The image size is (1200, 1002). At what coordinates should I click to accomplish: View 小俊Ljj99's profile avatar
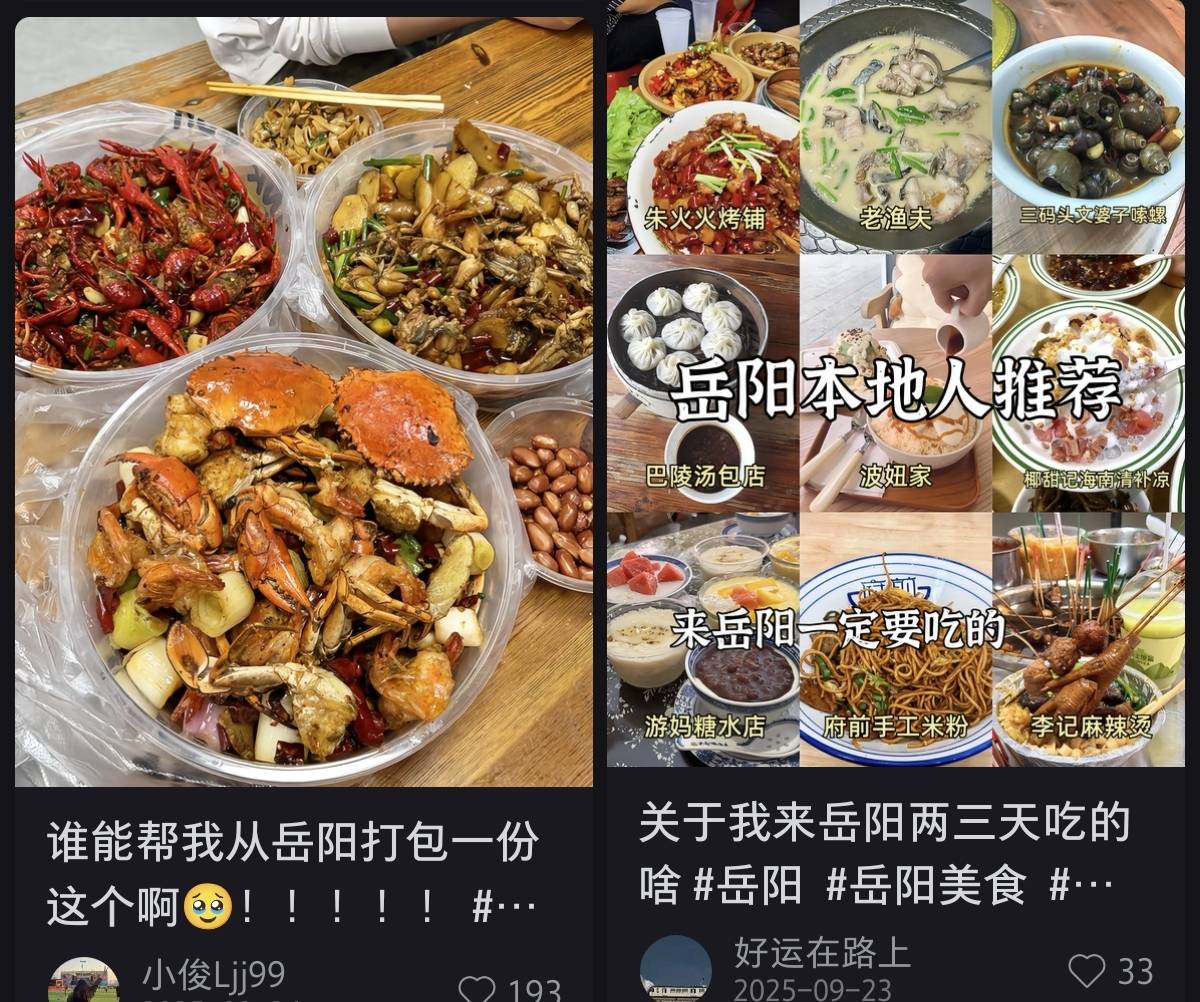point(83,981)
